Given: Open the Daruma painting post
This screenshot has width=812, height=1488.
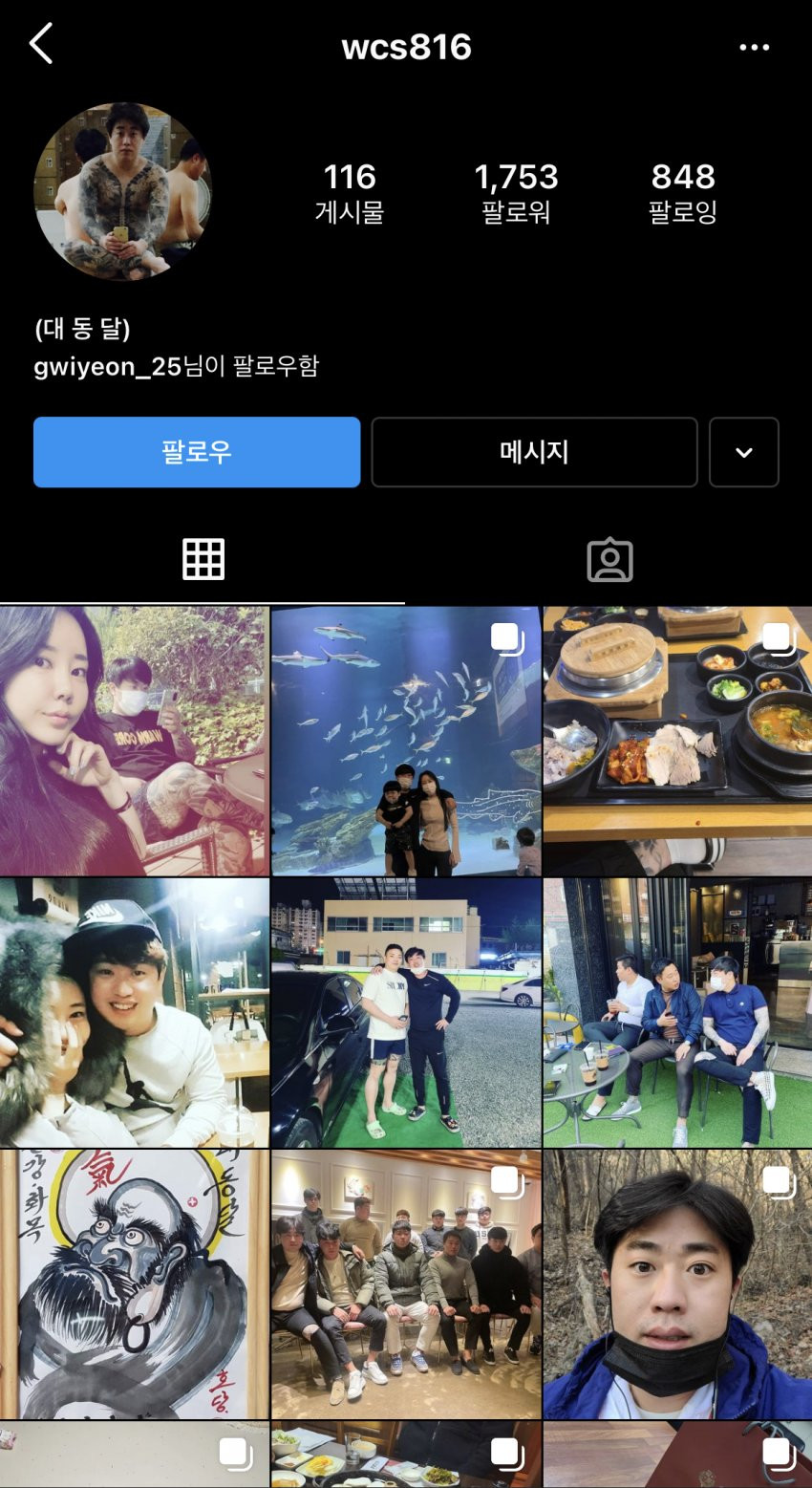Looking at the screenshot, I should 135,1283.
